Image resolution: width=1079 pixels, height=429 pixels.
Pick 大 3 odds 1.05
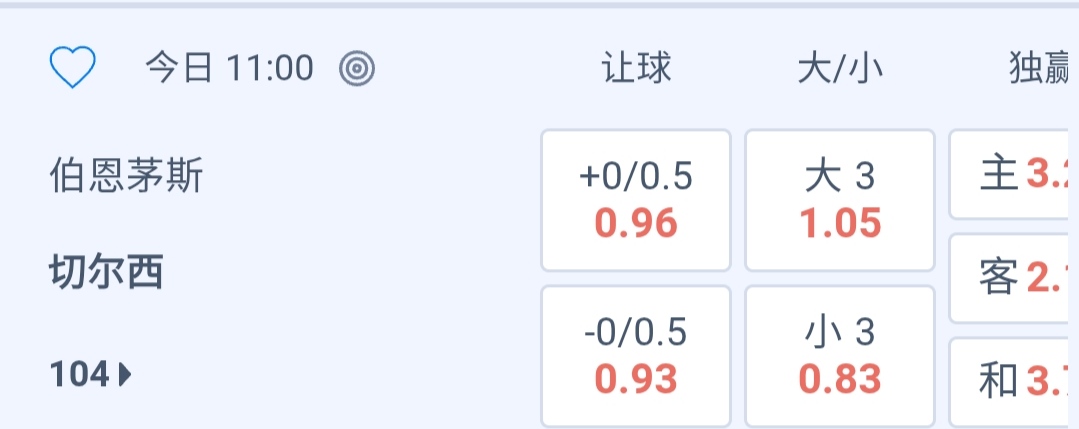click(x=840, y=200)
